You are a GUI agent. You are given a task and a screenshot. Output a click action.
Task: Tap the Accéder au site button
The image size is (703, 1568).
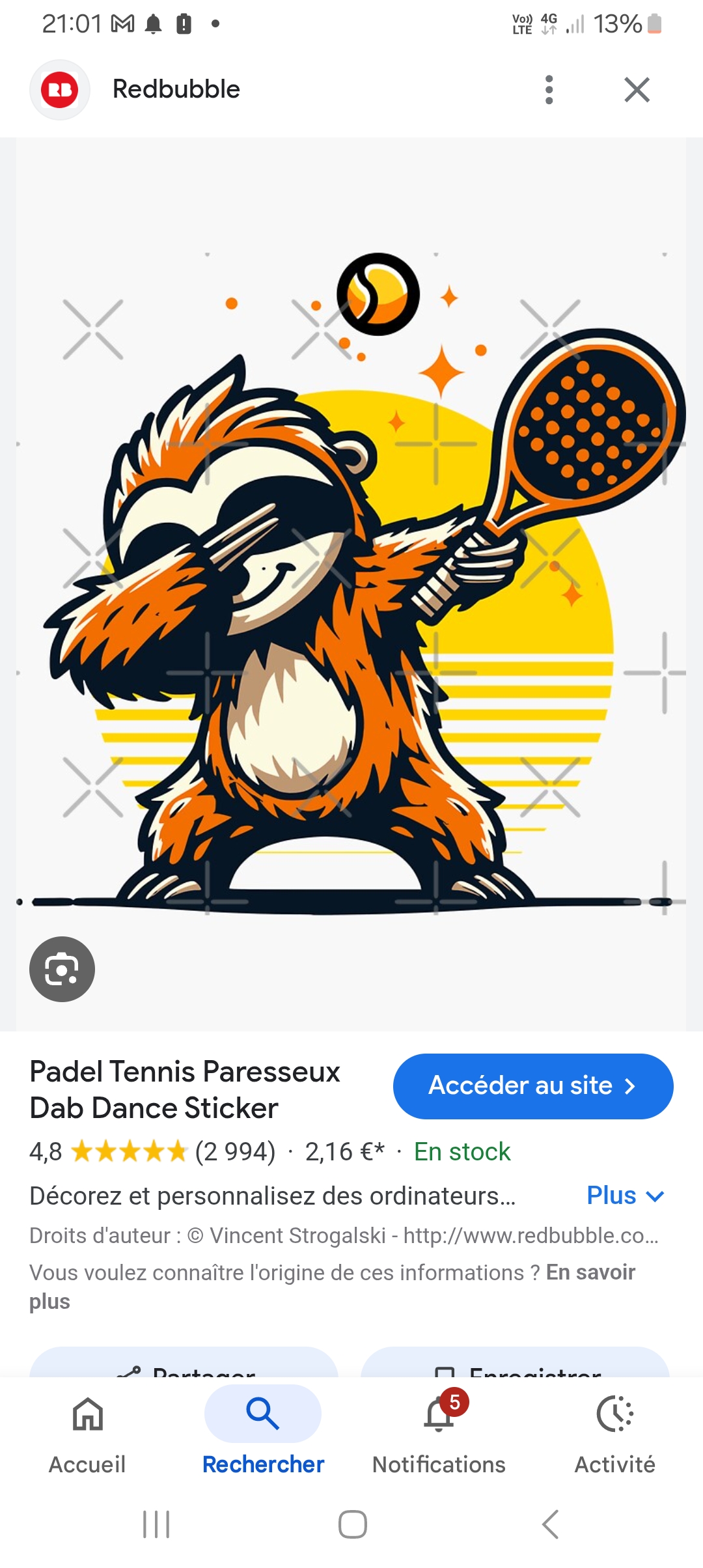click(x=532, y=1085)
